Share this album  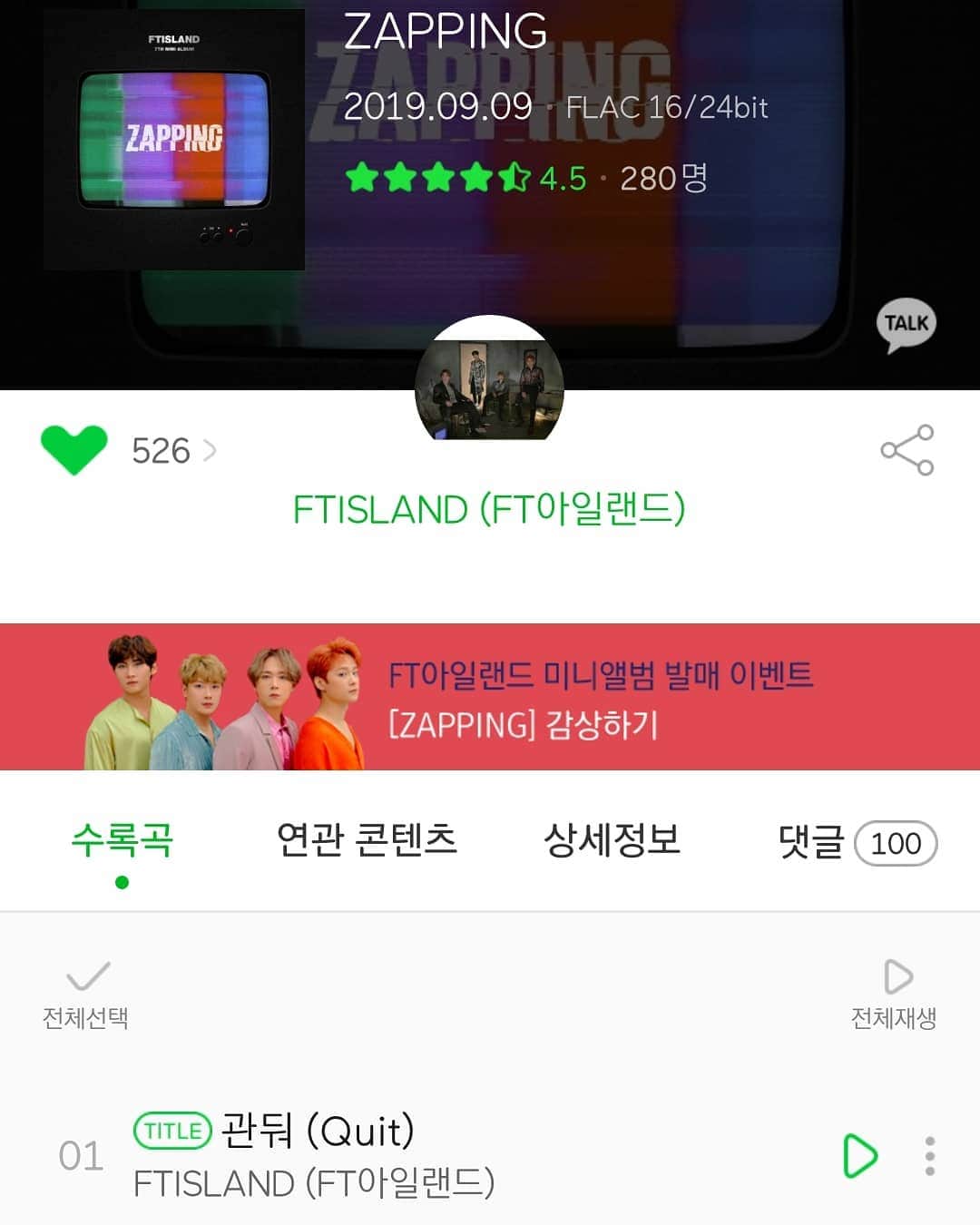906,450
